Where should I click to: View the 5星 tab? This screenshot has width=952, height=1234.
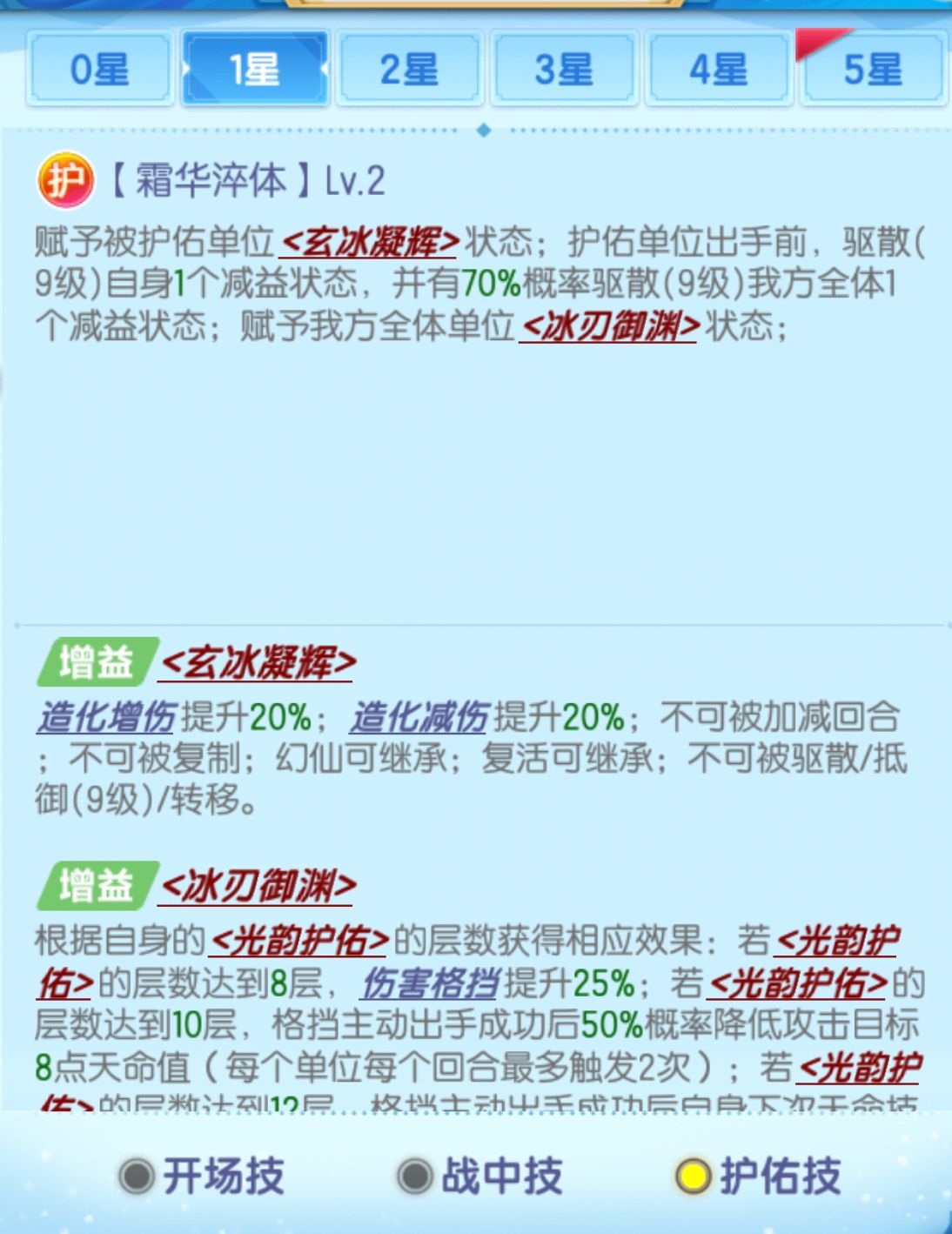tap(873, 69)
